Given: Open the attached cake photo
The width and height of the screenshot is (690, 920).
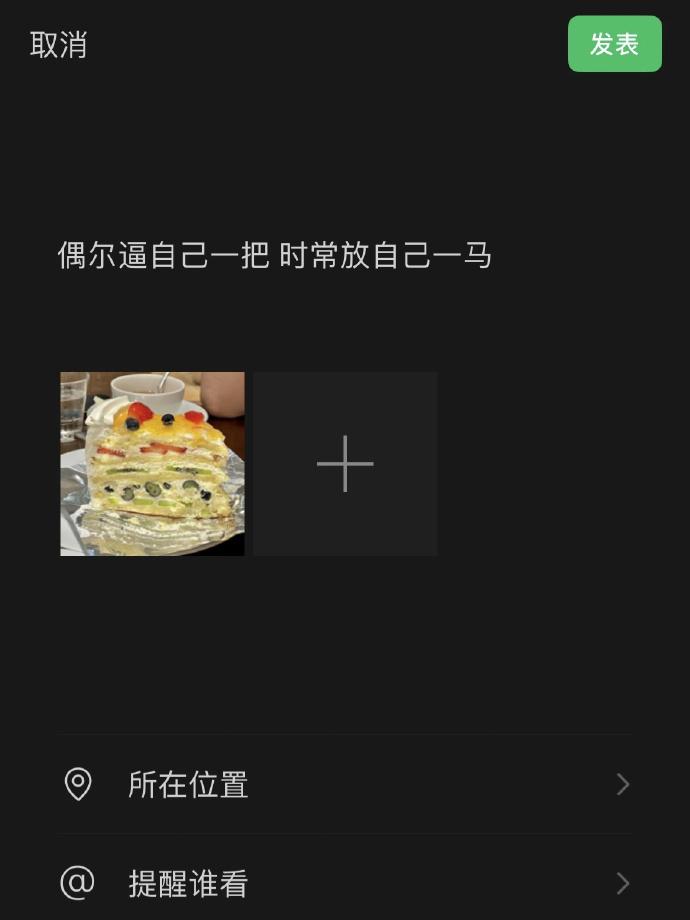Looking at the screenshot, I should (152, 464).
